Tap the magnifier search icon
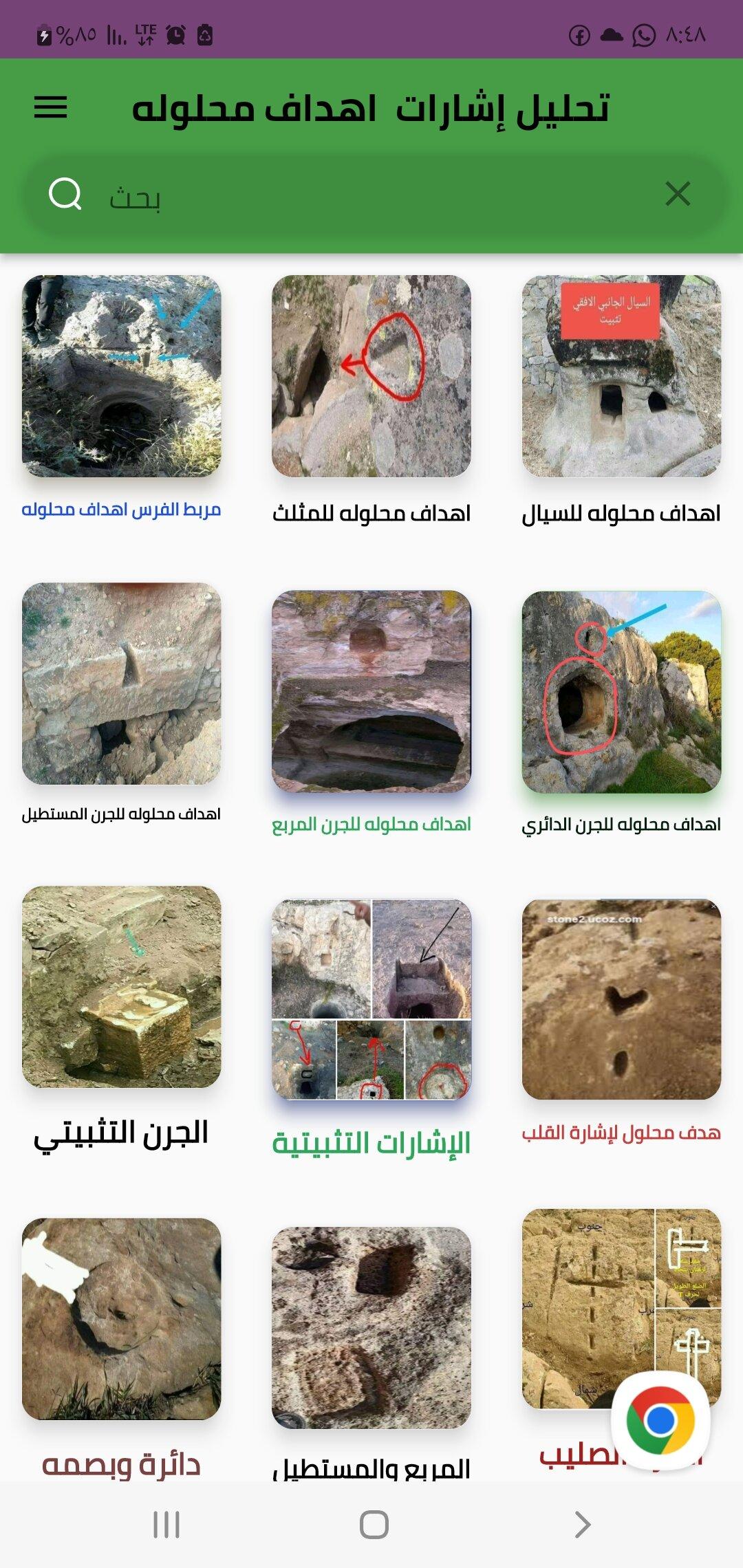Viewport: 743px width, 1568px height. [65, 195]
